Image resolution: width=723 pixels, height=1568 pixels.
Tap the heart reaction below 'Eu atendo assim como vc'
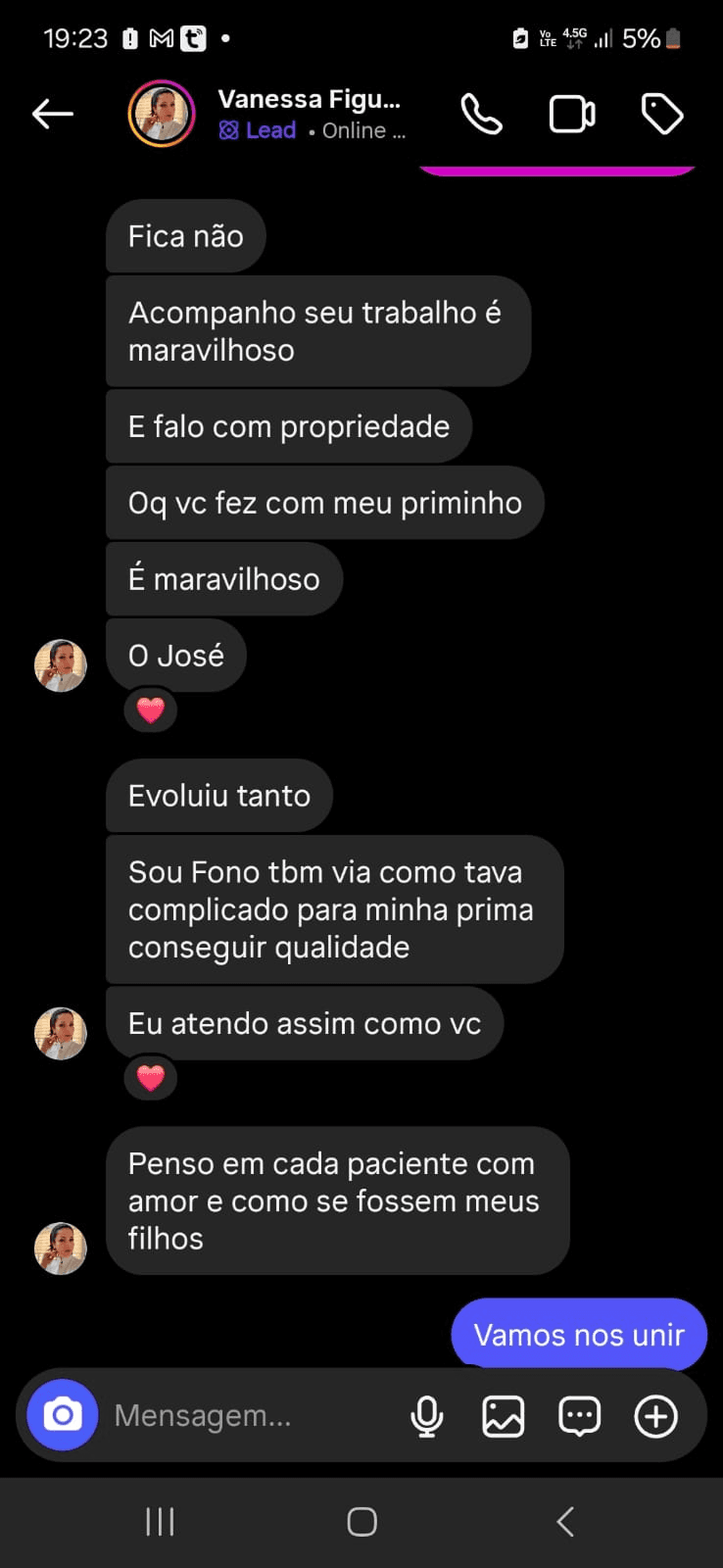tap(150, 1078)
